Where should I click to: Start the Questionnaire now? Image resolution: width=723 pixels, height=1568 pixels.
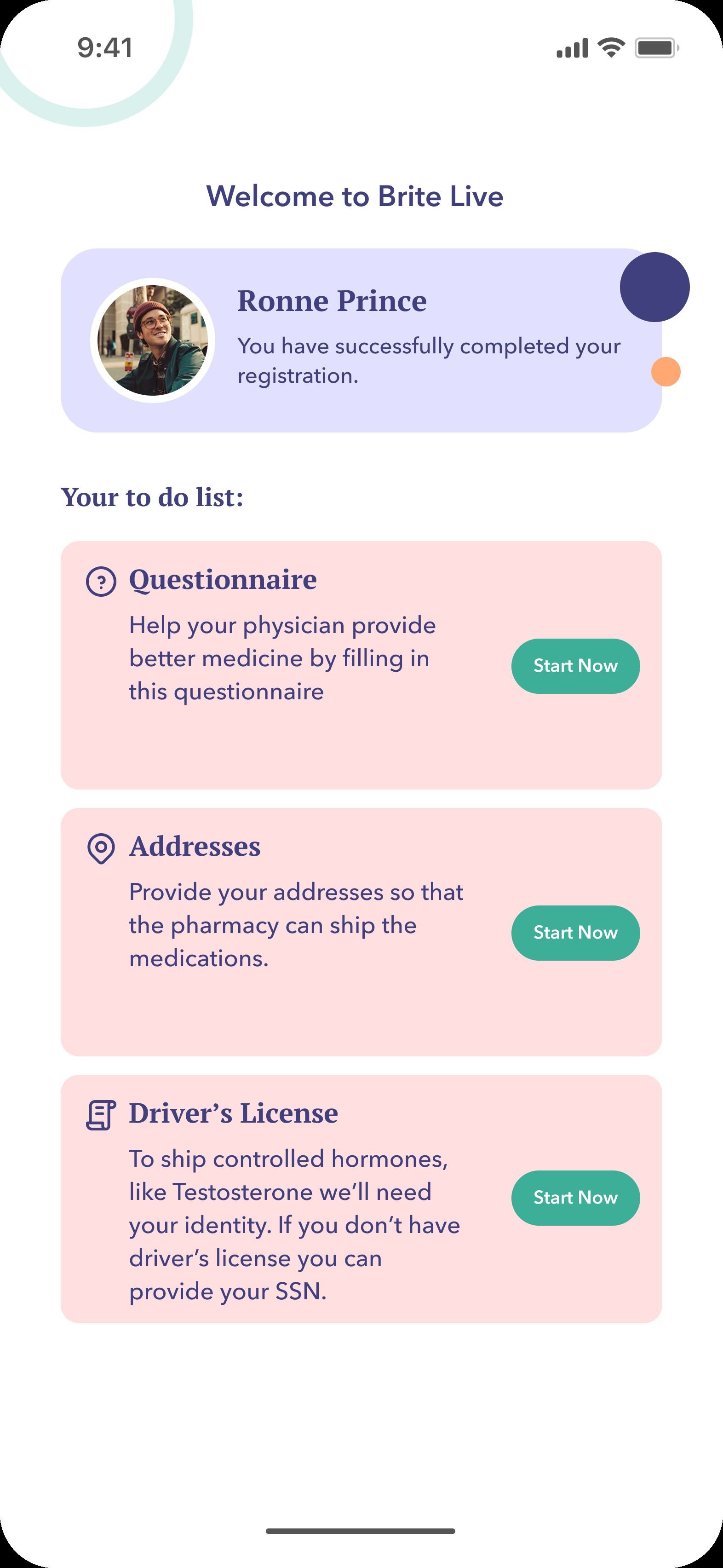coord(575,666)
